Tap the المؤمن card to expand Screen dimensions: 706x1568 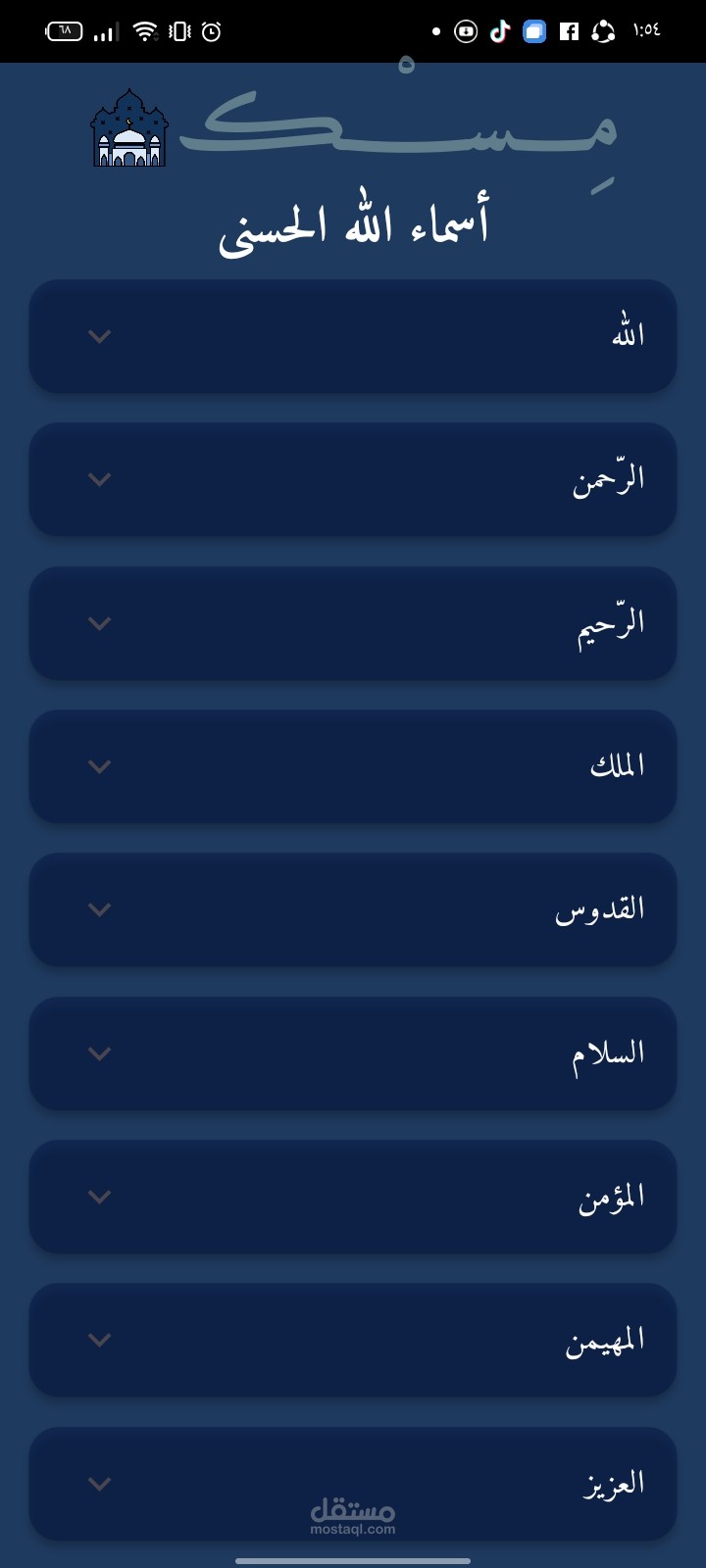click(99, 1197)
